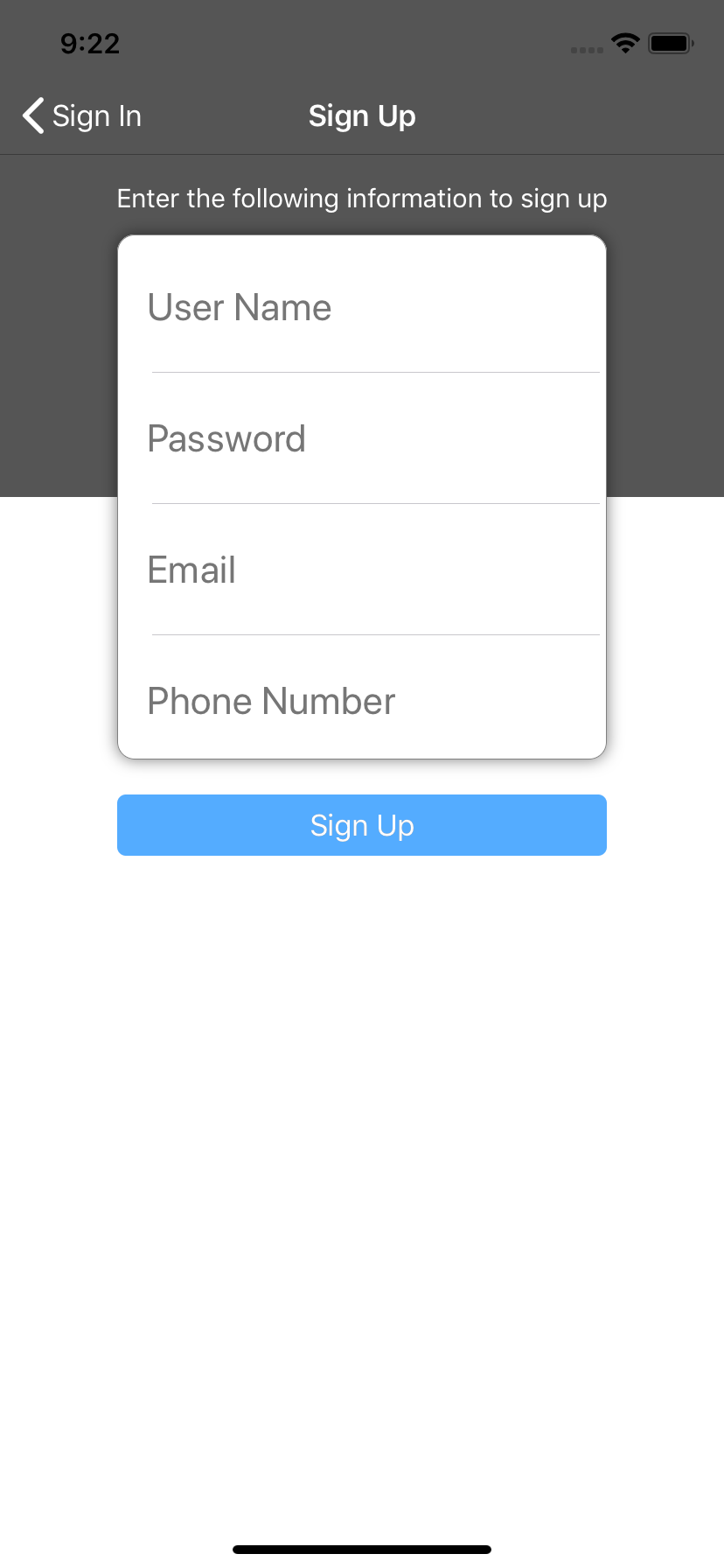Focus the User Name field

pyautogui.click(x=362, y=307)
